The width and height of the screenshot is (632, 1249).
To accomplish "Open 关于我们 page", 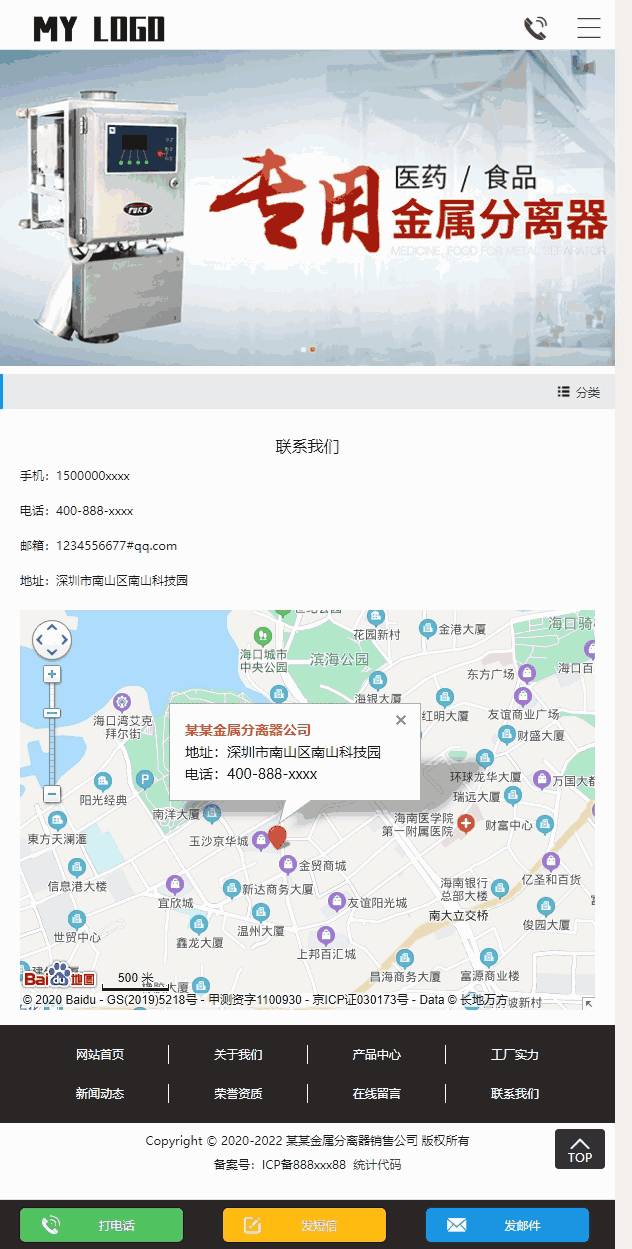I will 238,1054.
